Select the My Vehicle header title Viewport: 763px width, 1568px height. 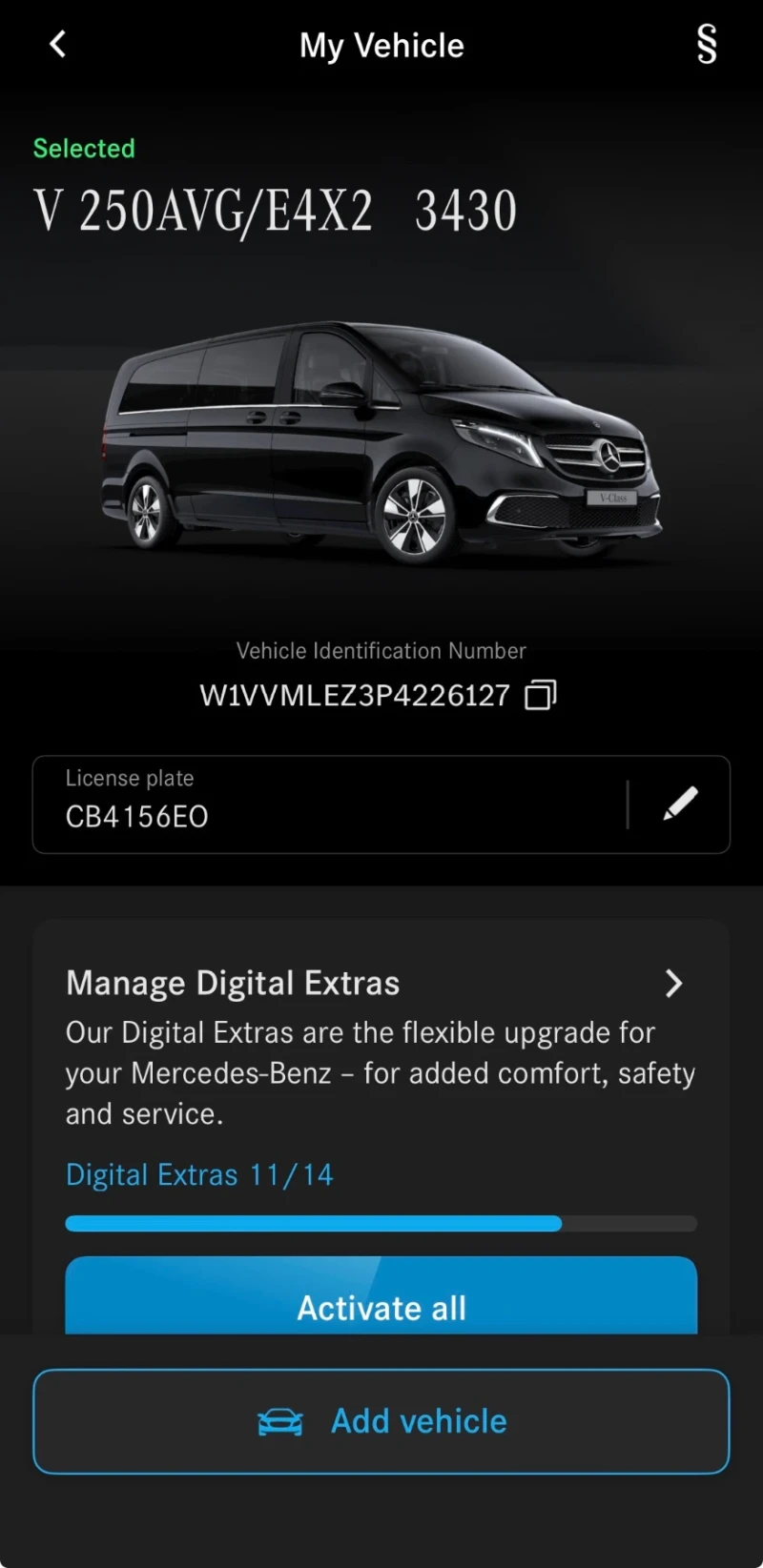381,45
